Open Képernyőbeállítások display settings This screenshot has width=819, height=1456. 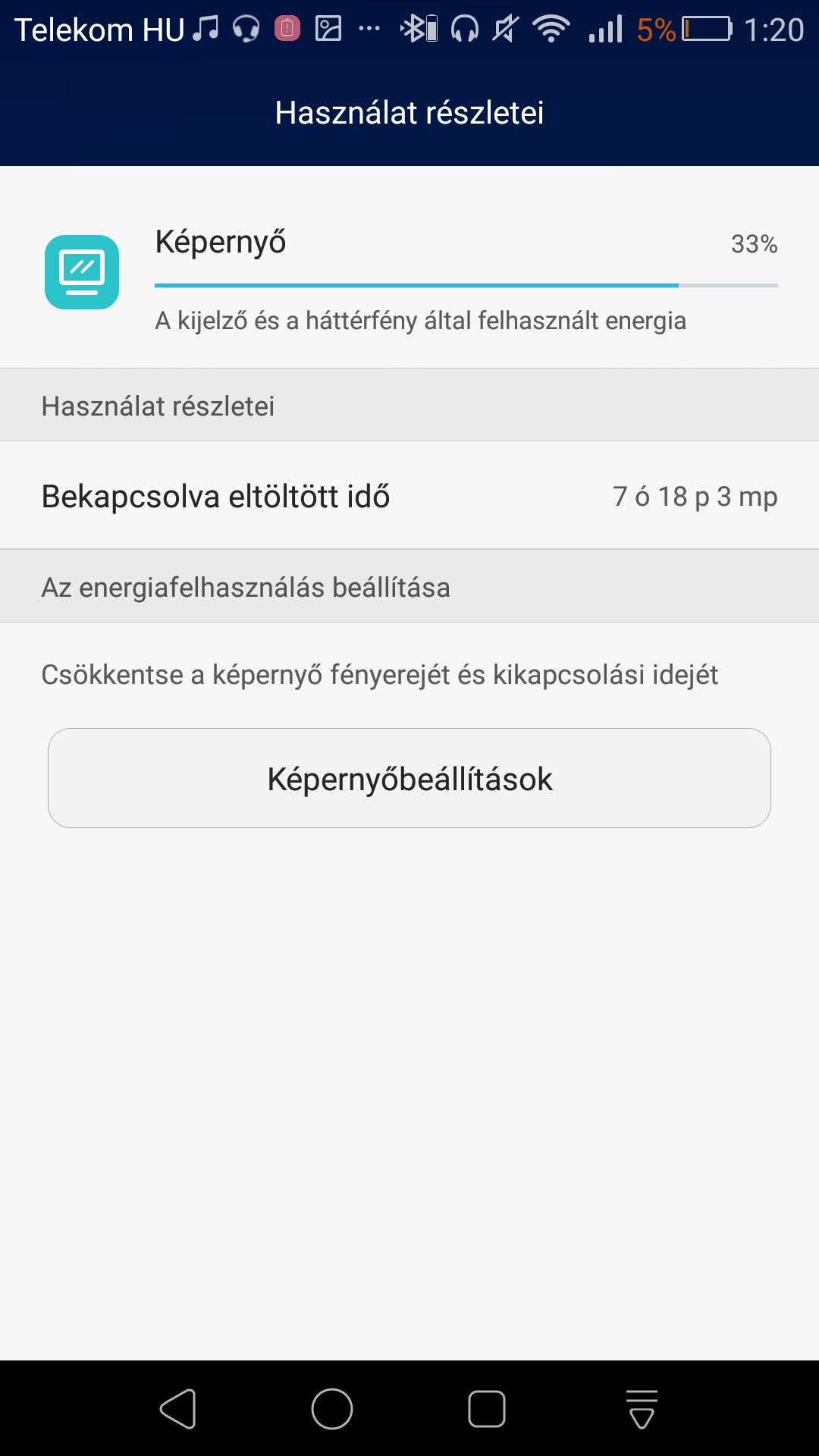[409, 778]
